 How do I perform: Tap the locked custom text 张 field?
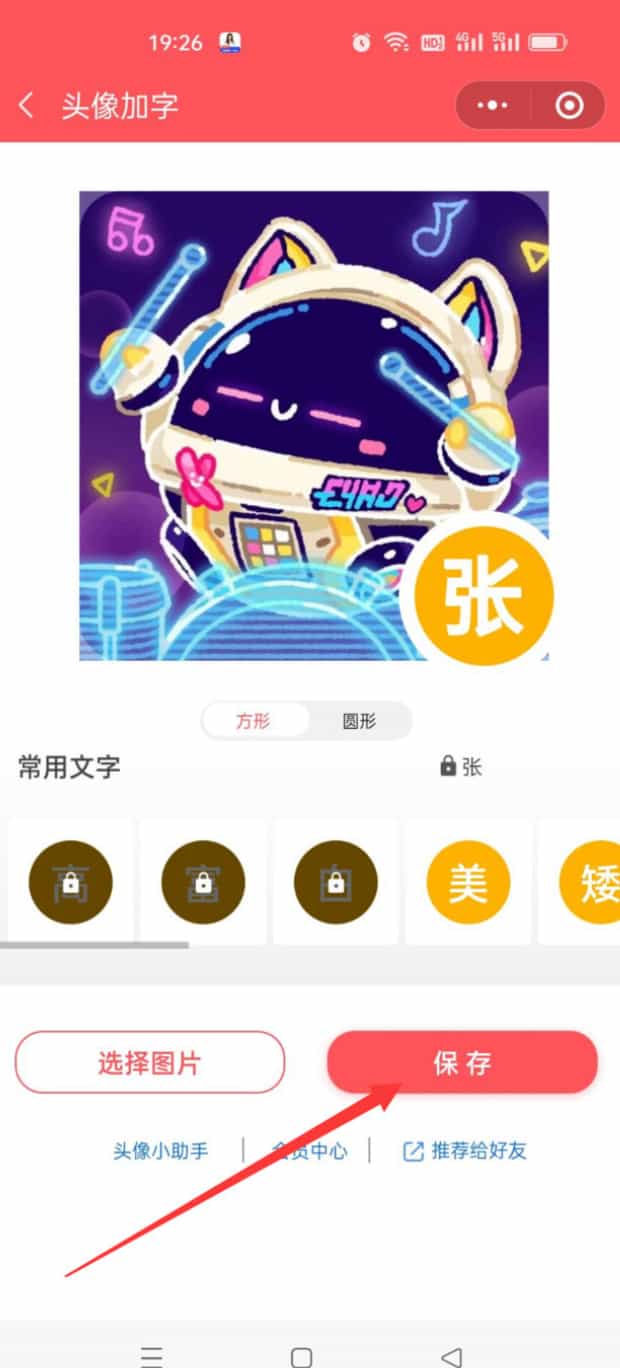[462, 767]
